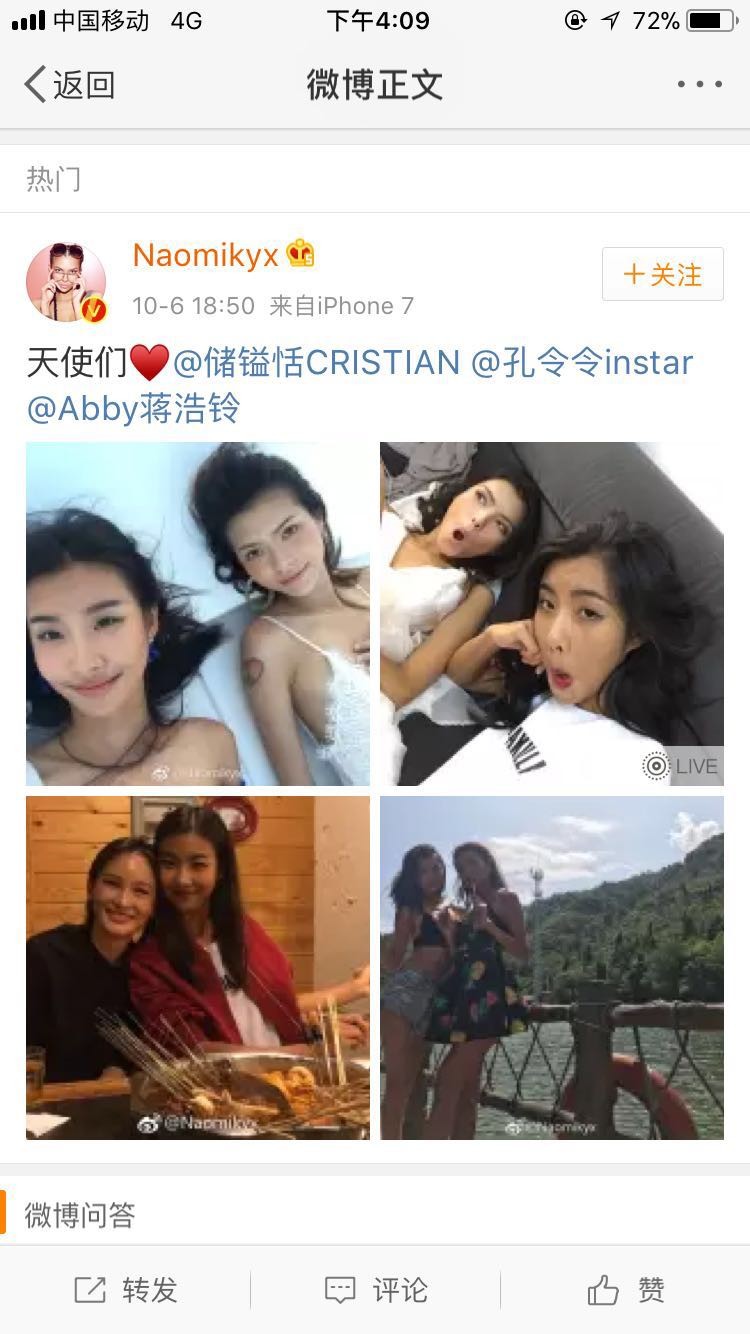Repost this Weibo via 转发
750x1334 pixels.
click(126, 1290)
